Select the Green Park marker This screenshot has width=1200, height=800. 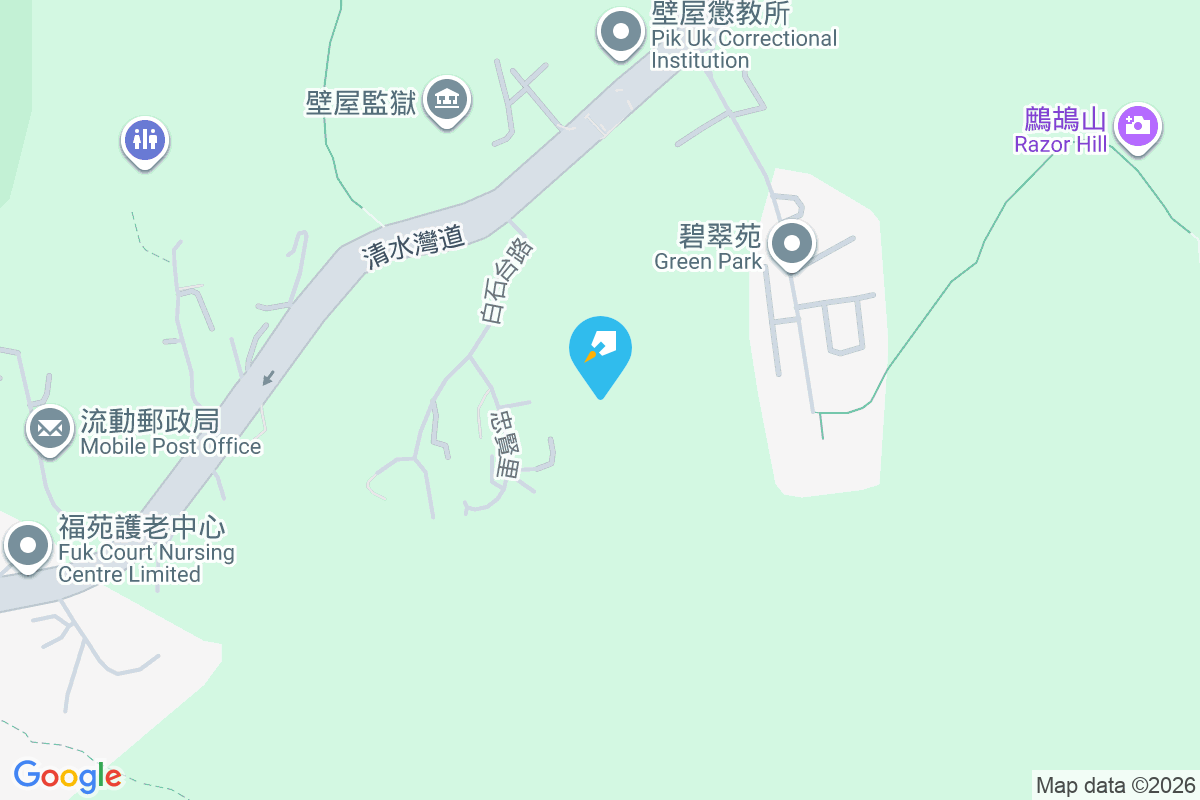tap(793, 243)
